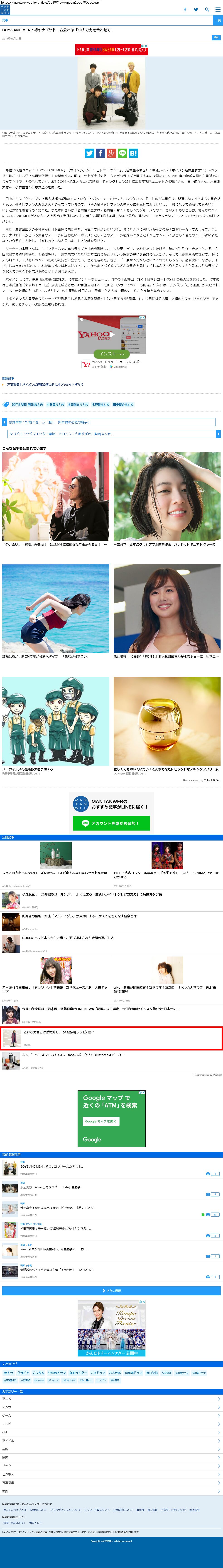Open the マンガ category row

click(x=111, y=1407)
